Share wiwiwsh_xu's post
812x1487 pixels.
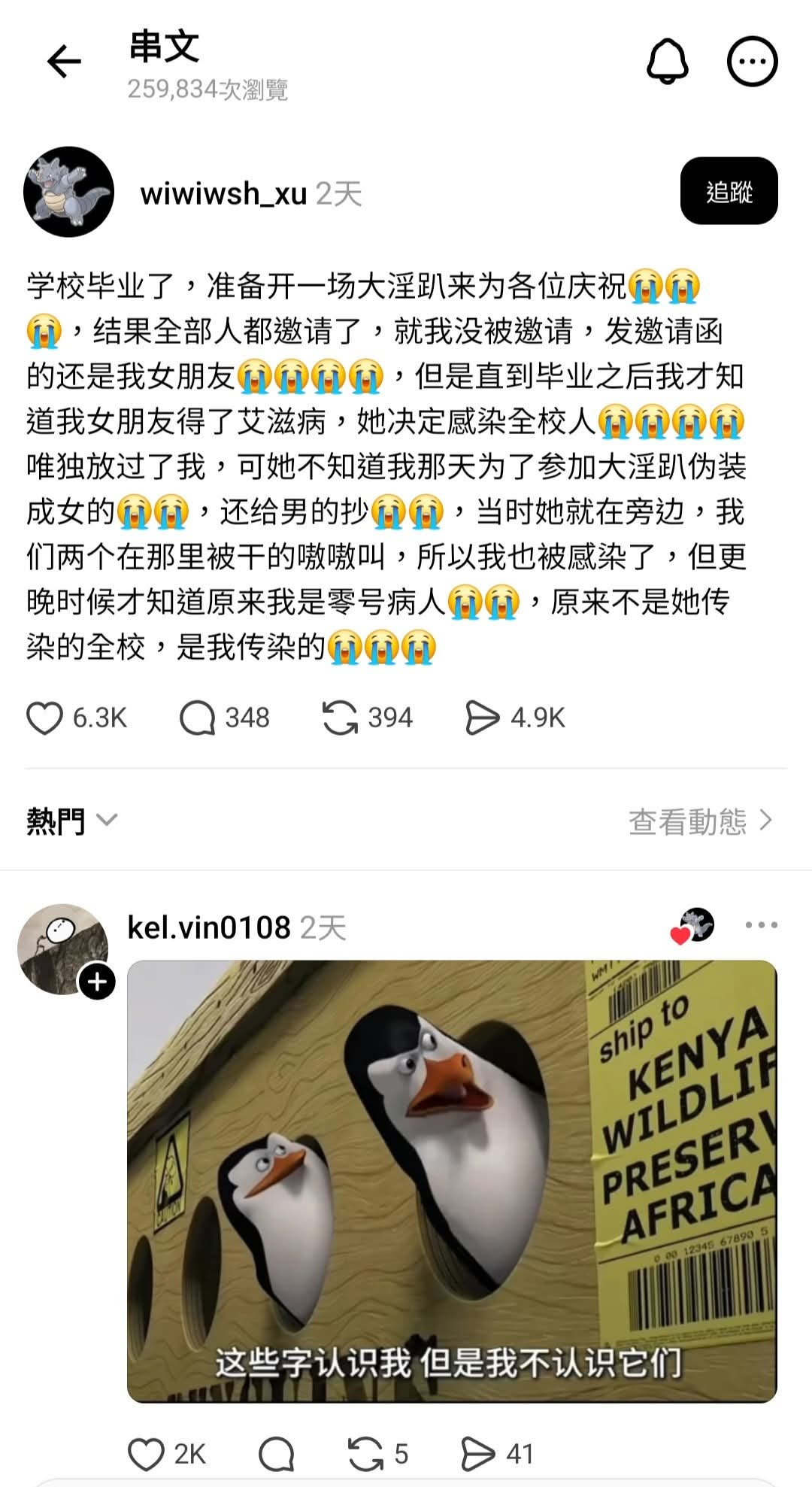pos(482,718)
